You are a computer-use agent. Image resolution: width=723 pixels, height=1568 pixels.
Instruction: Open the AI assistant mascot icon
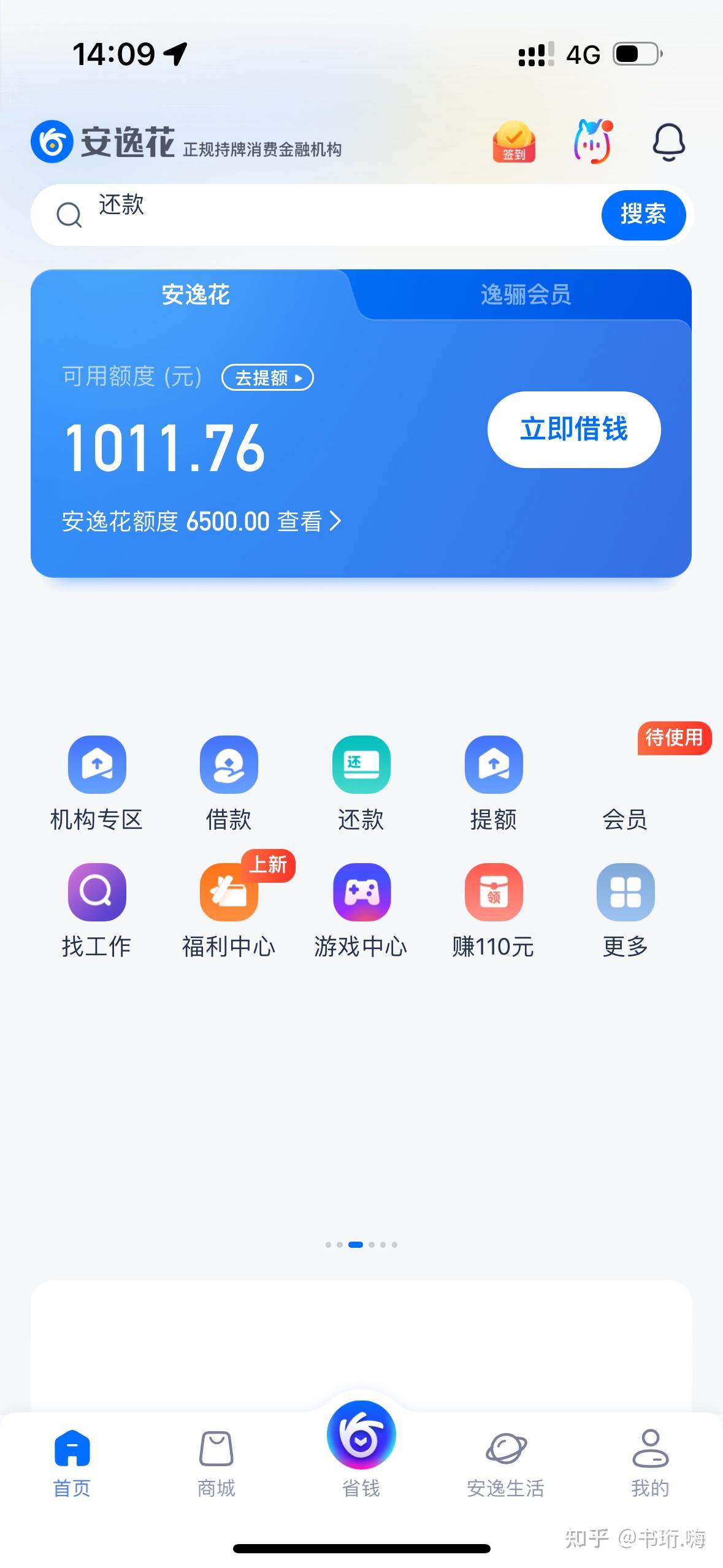point(592,142)
